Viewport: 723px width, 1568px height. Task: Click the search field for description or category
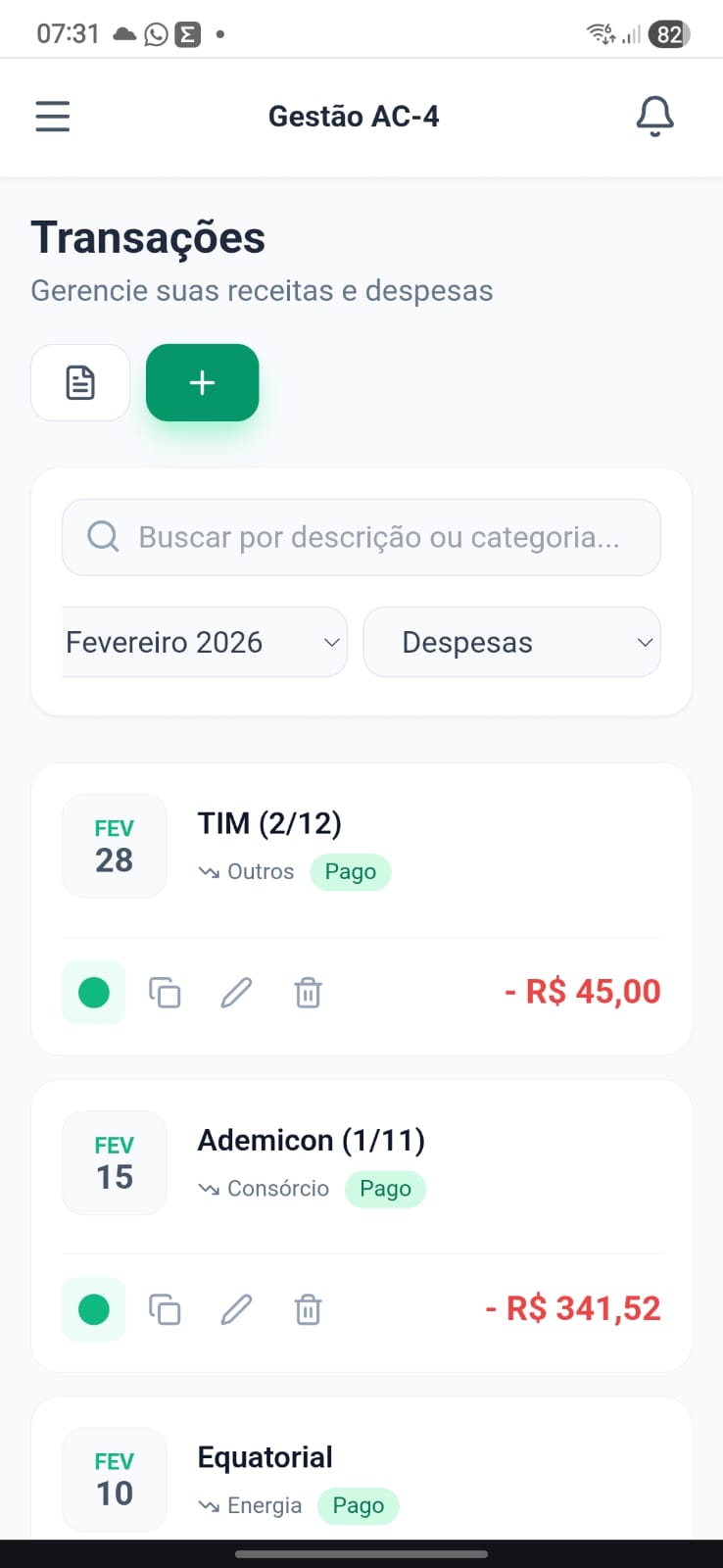pyautogui.click(x=361, y=537)
